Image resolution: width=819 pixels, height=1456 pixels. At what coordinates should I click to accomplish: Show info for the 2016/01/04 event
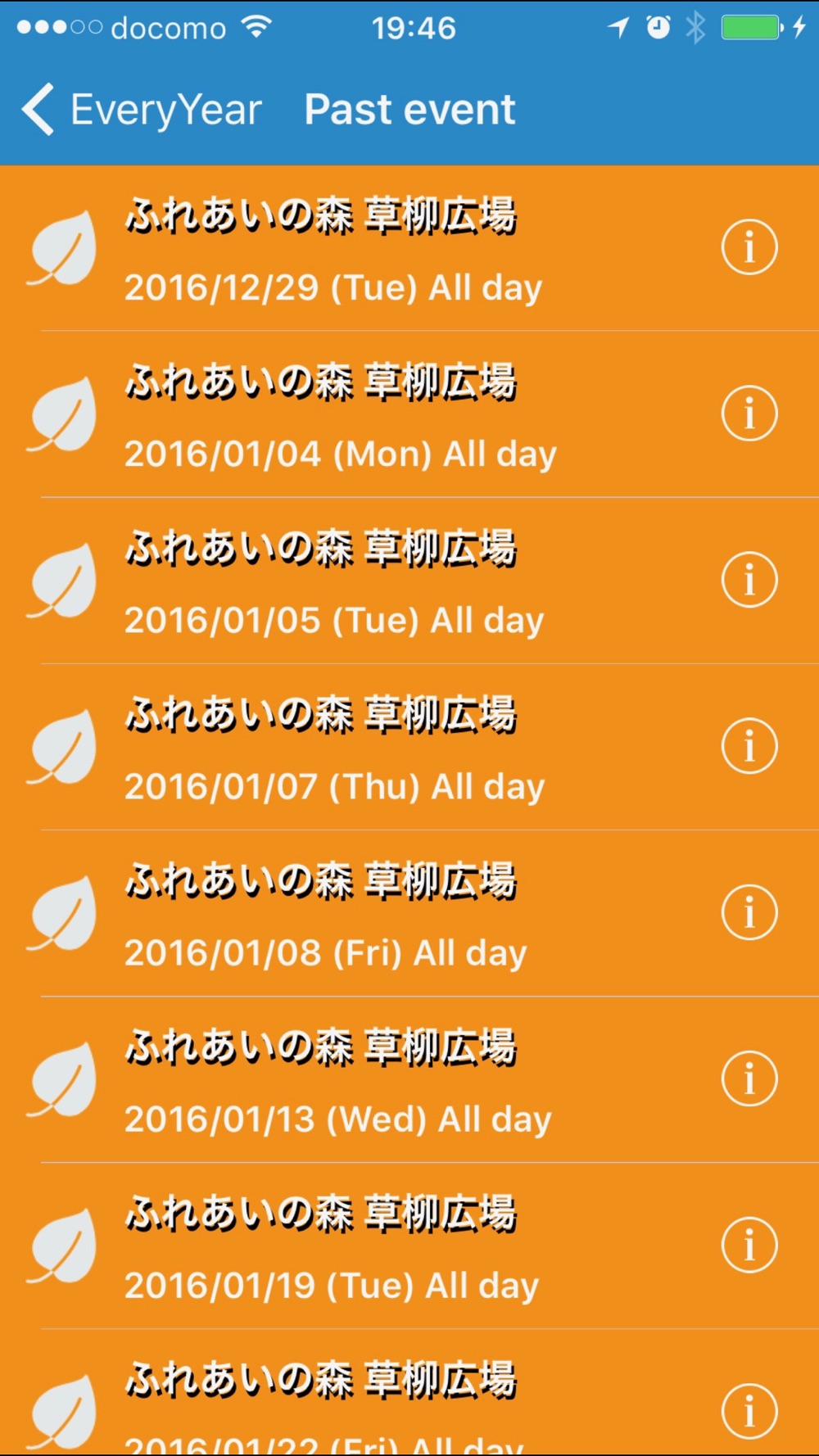click(x=749, y=413)
